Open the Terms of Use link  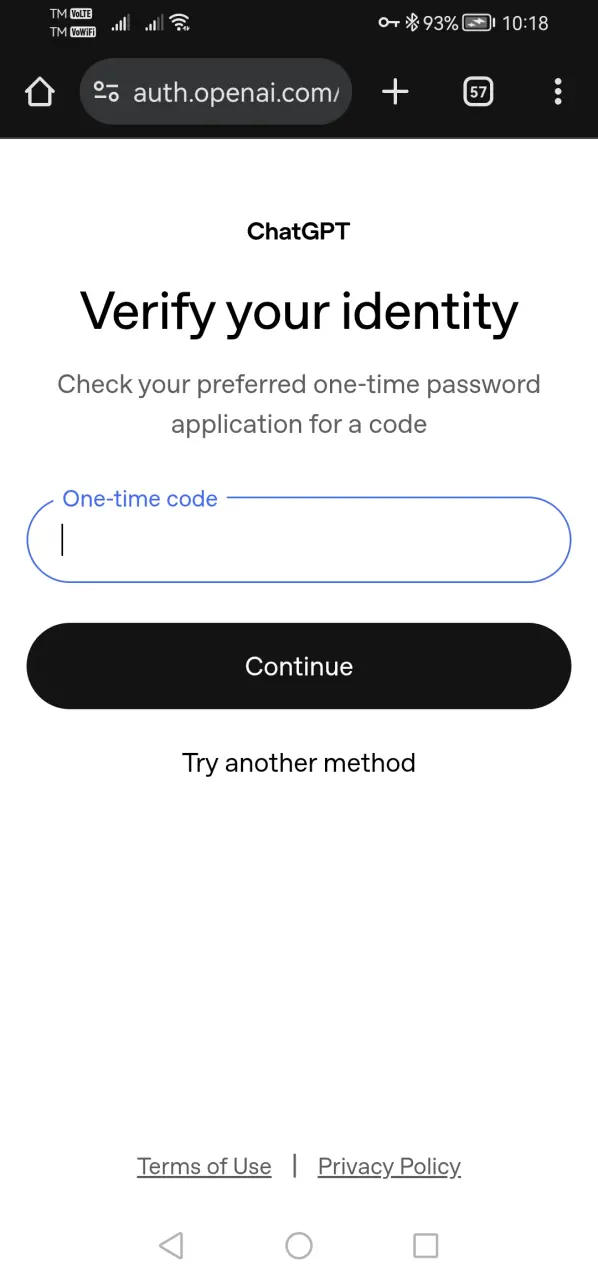[x=204, y=1166]
